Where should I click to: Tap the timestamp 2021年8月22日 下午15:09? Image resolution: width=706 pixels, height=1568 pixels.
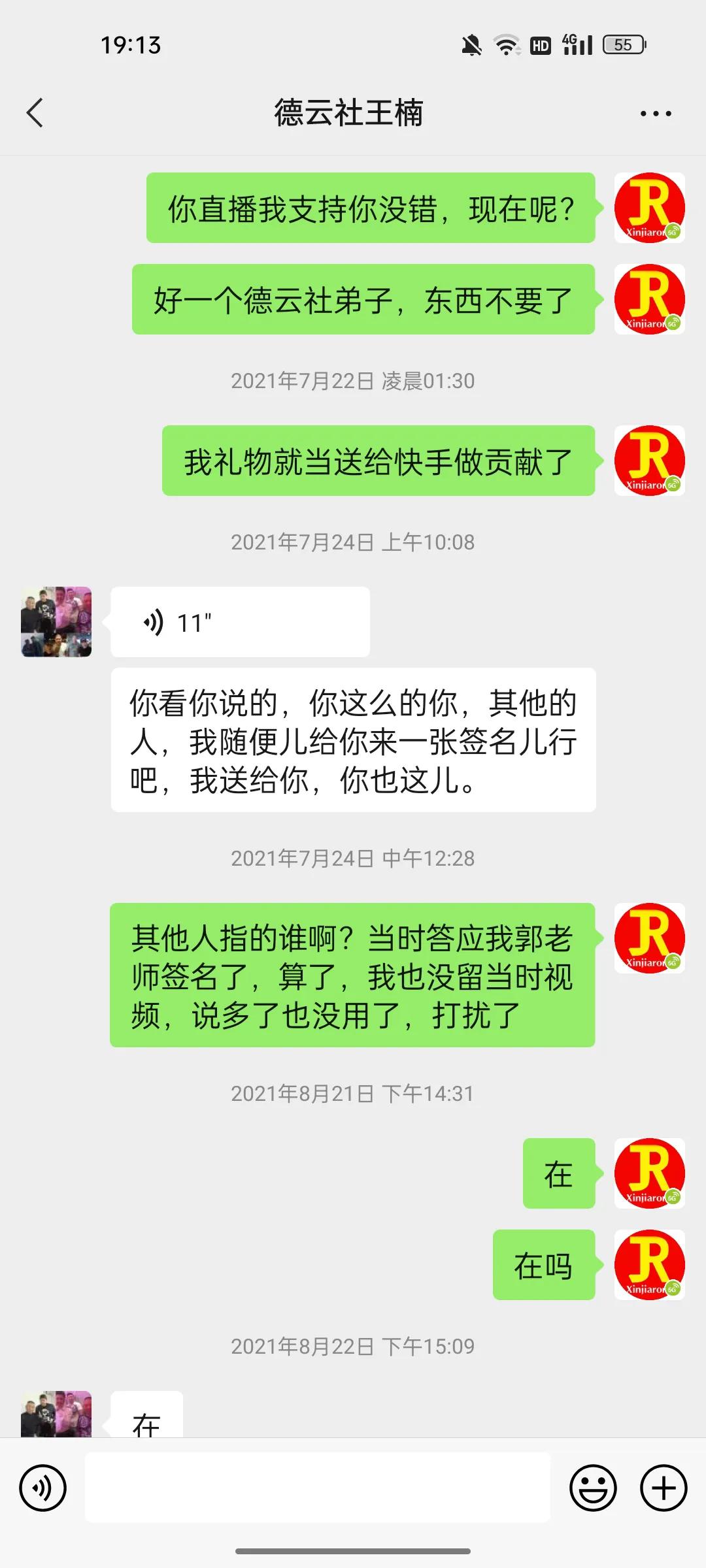click(x=353, y=1346)
